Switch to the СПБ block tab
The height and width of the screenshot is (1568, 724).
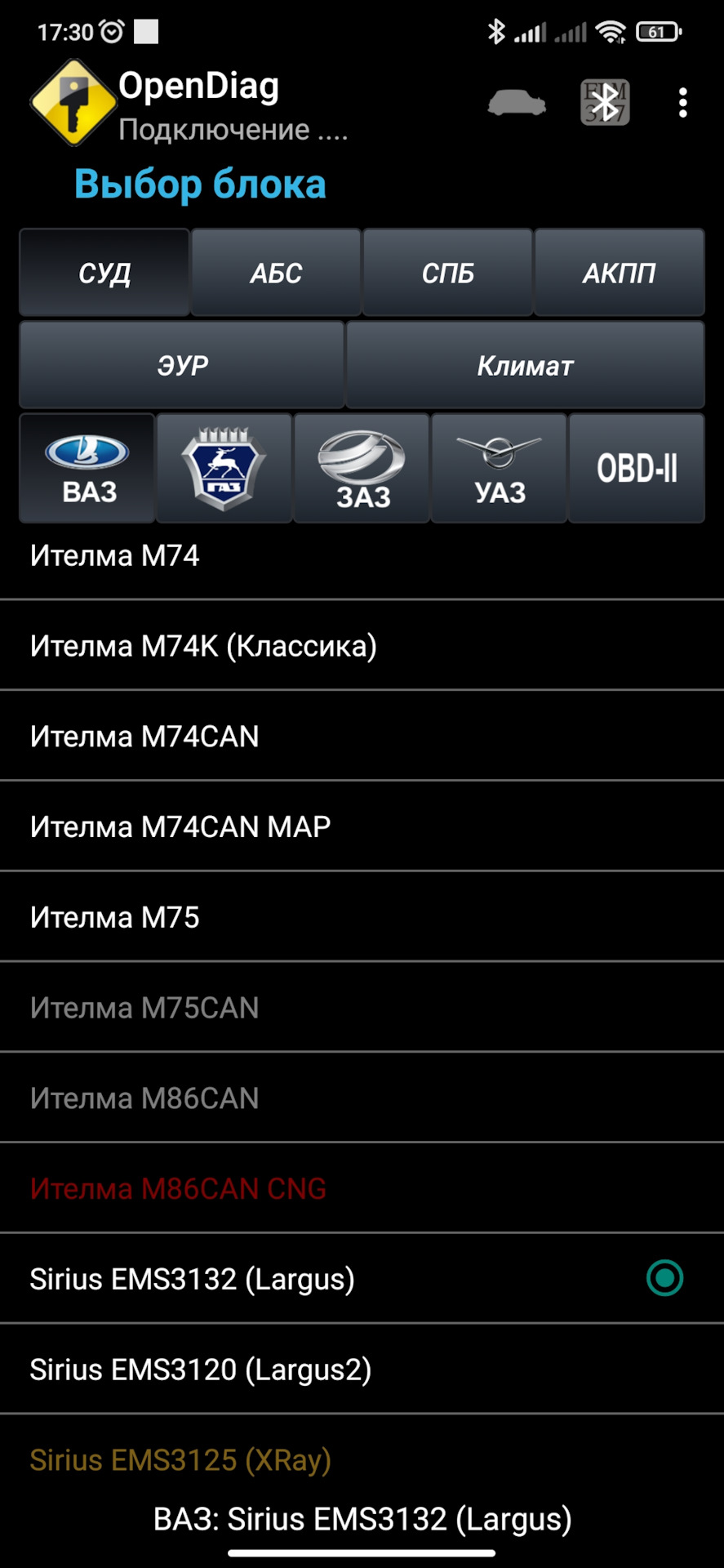coord(447,273)
